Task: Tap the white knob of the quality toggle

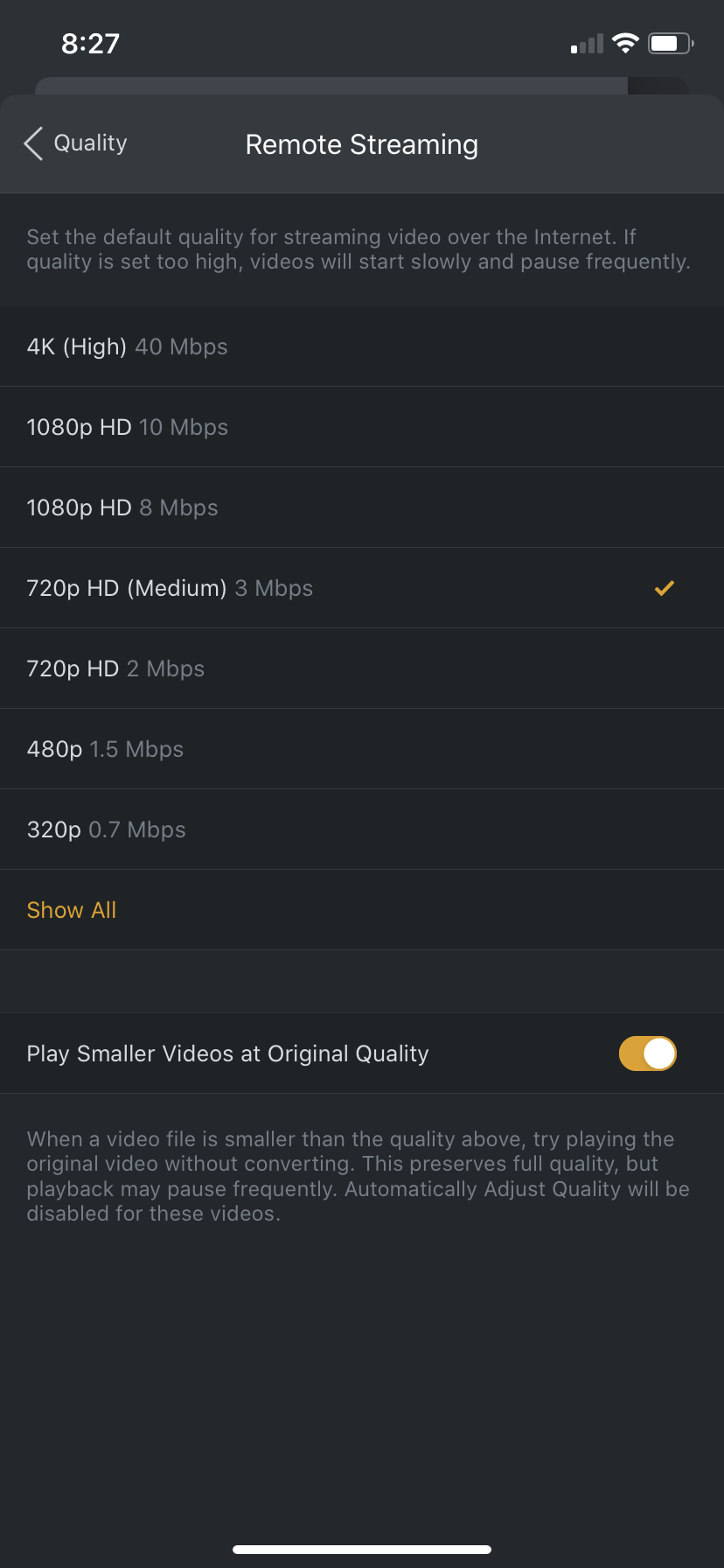Action: 658,1053
